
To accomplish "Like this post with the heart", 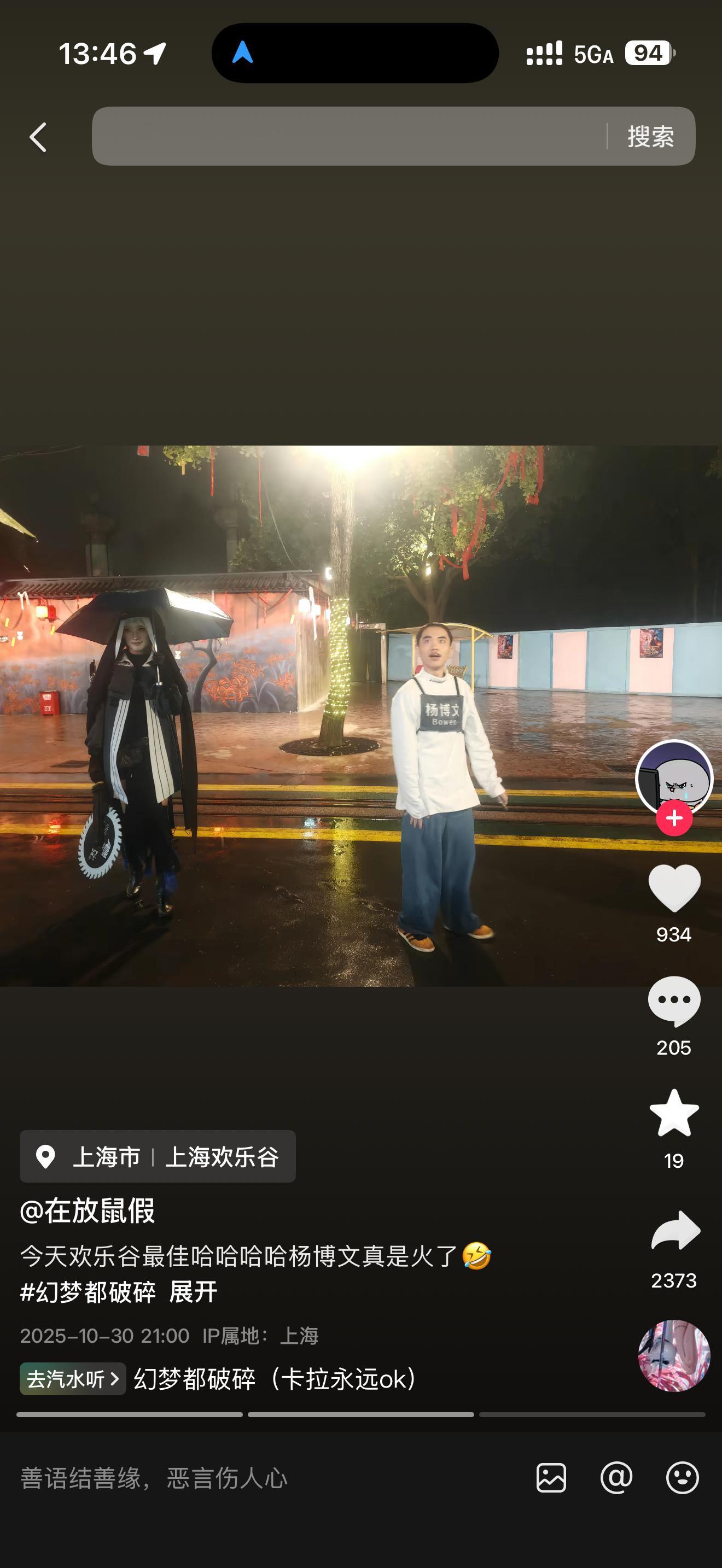I will coord(674,887).
